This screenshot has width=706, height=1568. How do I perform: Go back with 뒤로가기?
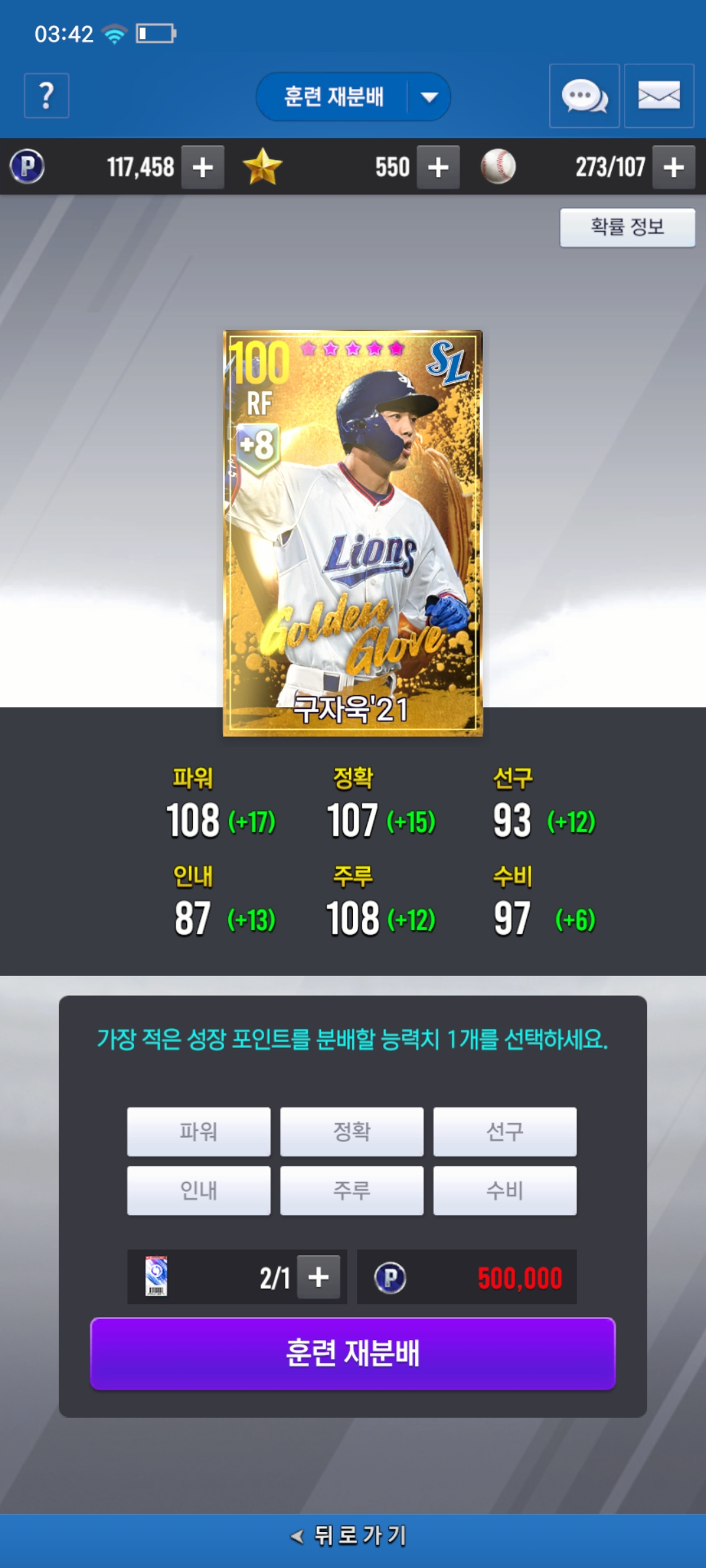click(x=350, y=1535)
